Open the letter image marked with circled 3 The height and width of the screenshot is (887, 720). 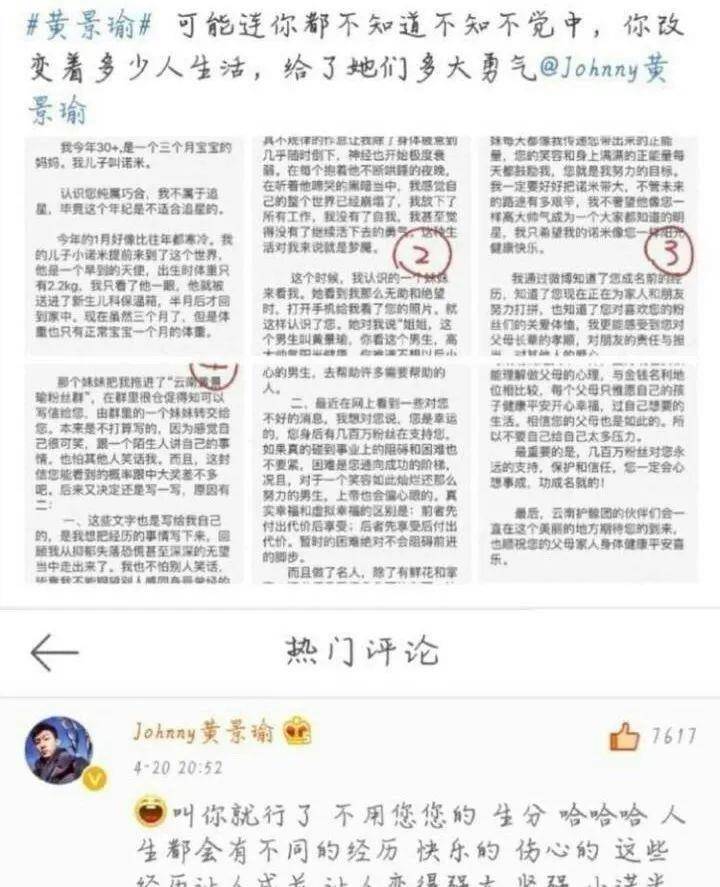pos(589,245)
